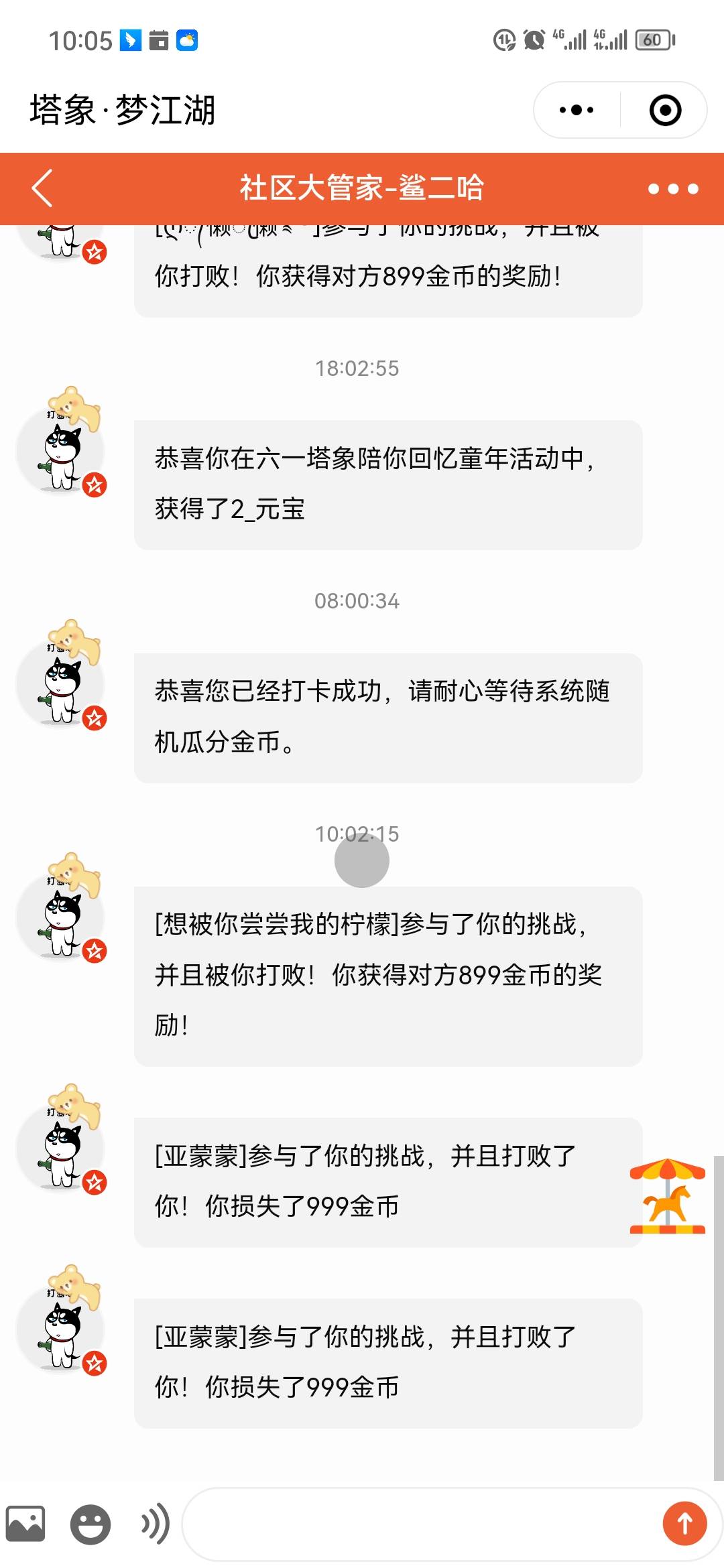Send the message with the orange arrow
Screen dimensions: 724x1568
pos(684,1524)
